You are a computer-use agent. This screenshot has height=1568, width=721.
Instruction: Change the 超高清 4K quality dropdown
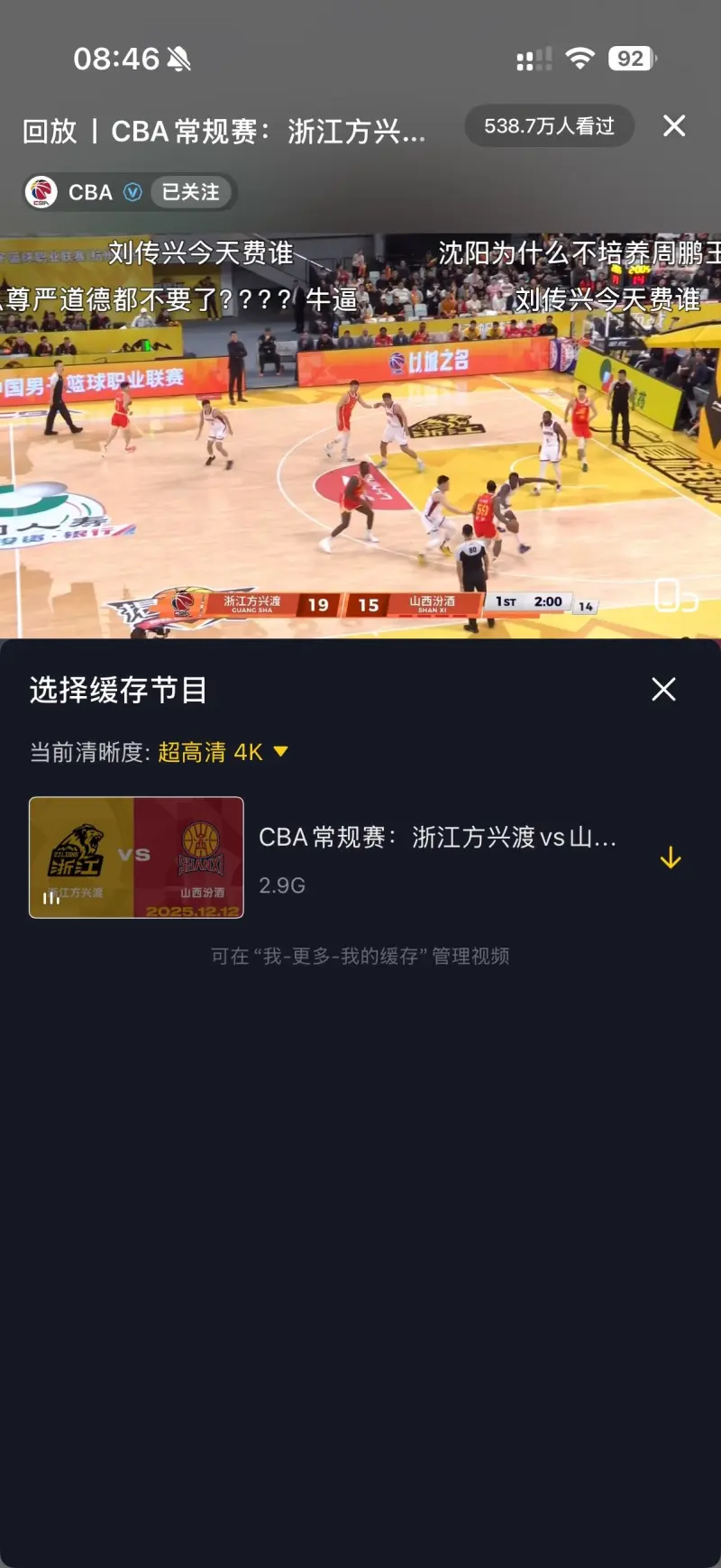tap(224, 752)
